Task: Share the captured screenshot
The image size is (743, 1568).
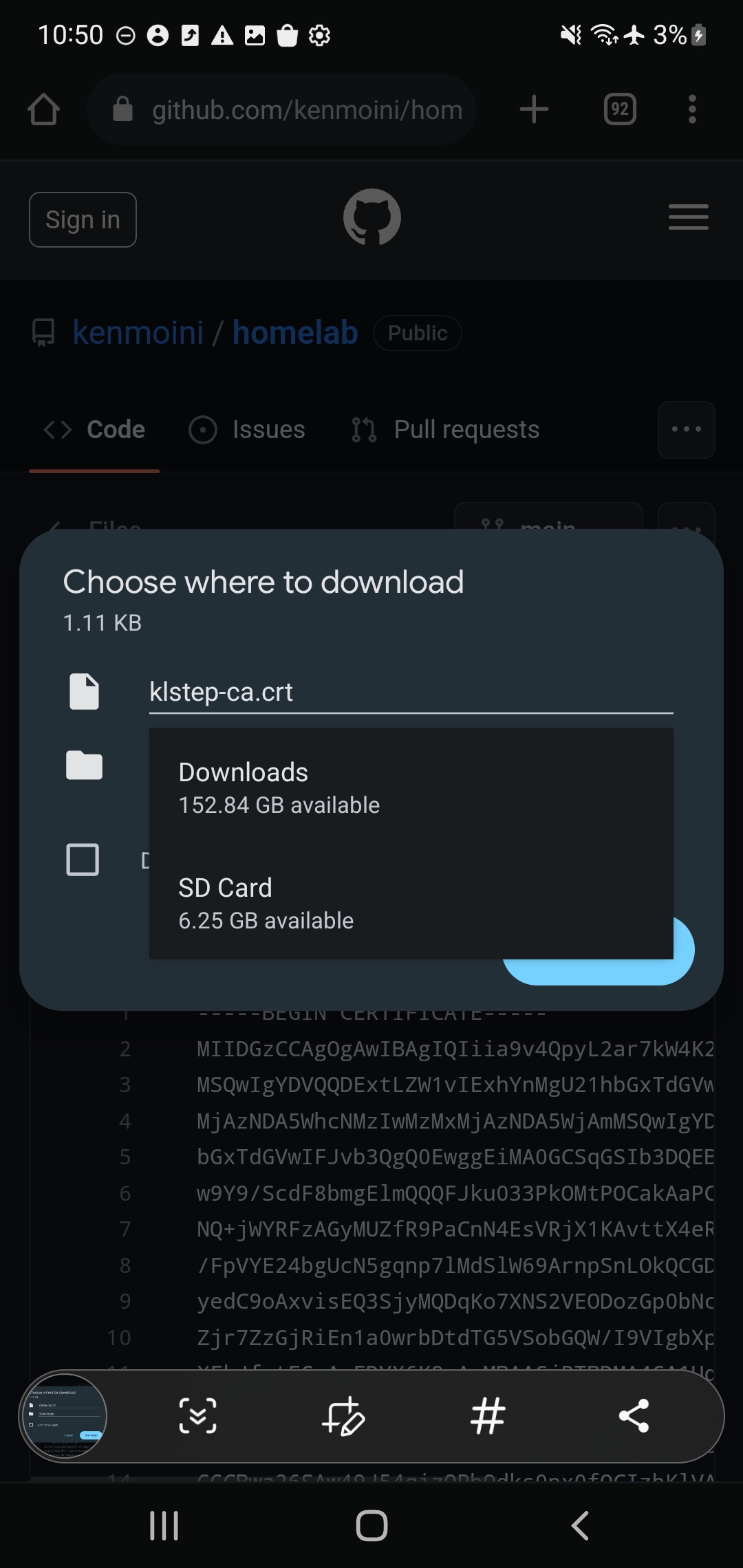Action: [634, 1416]
